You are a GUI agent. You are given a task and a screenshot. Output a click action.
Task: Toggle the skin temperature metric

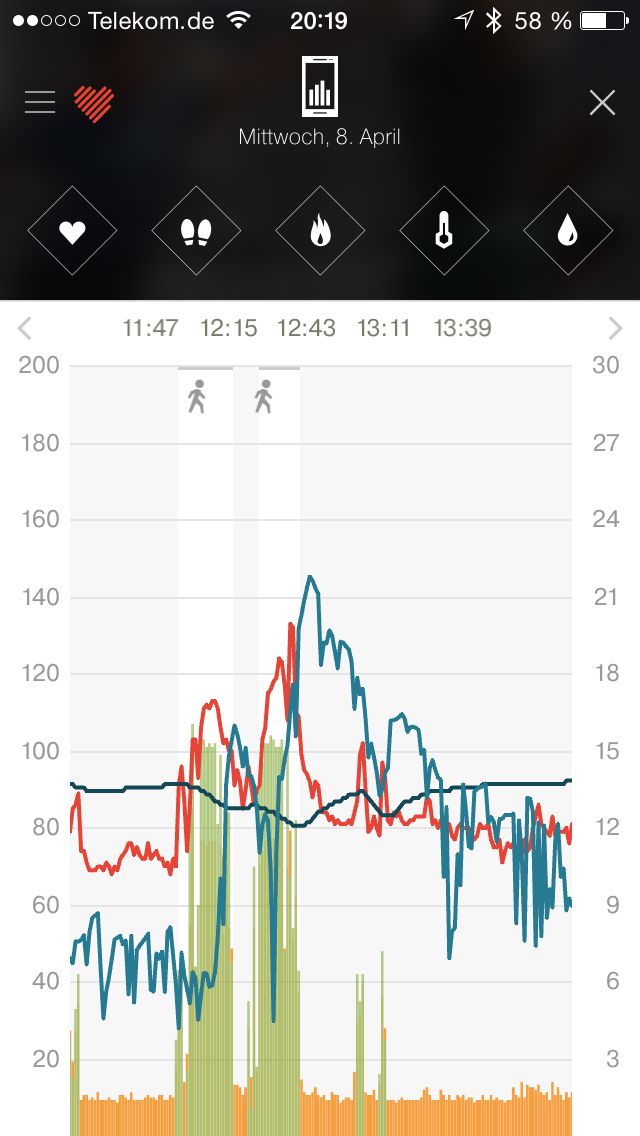tap(444, 231)
